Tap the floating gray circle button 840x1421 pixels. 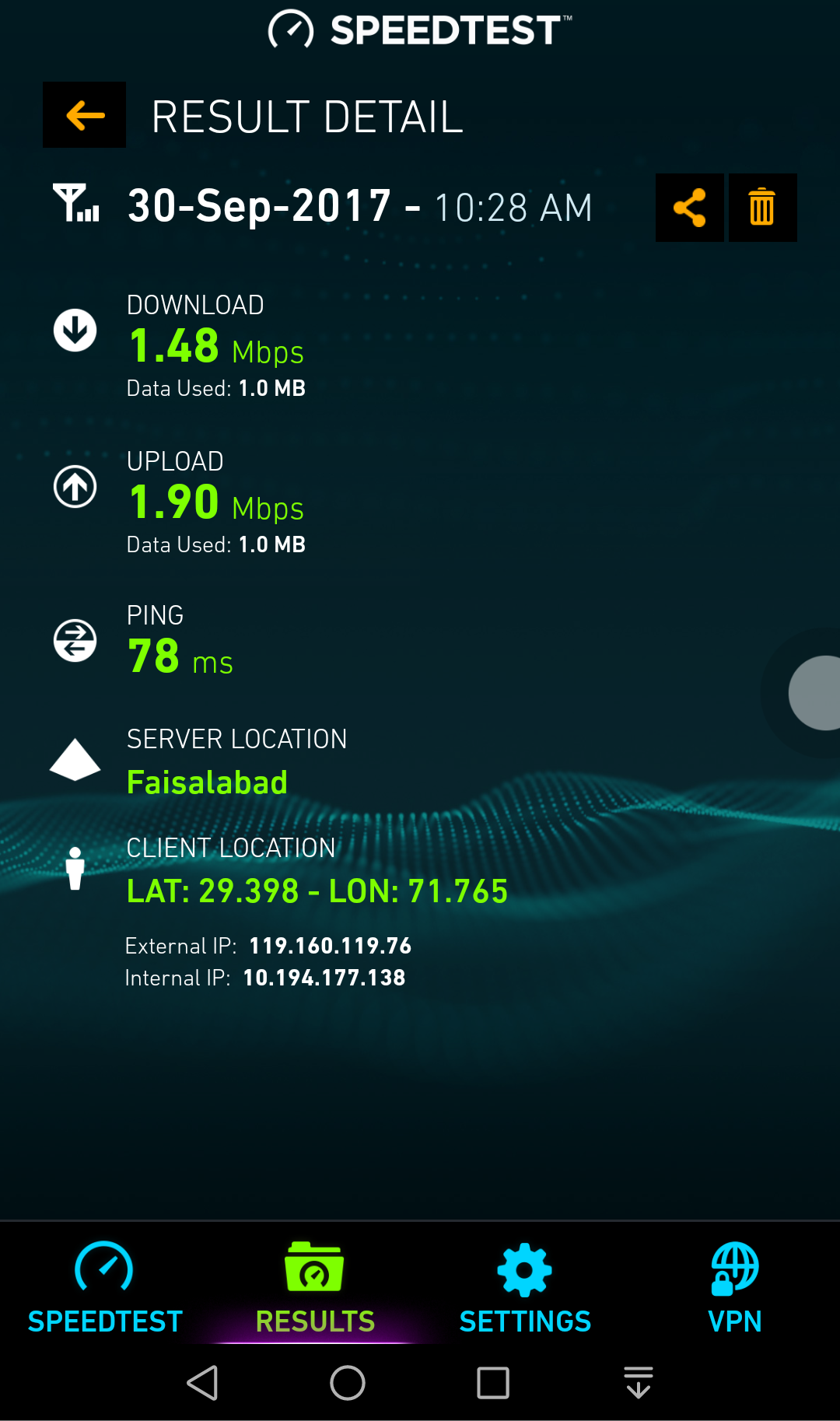815,693
